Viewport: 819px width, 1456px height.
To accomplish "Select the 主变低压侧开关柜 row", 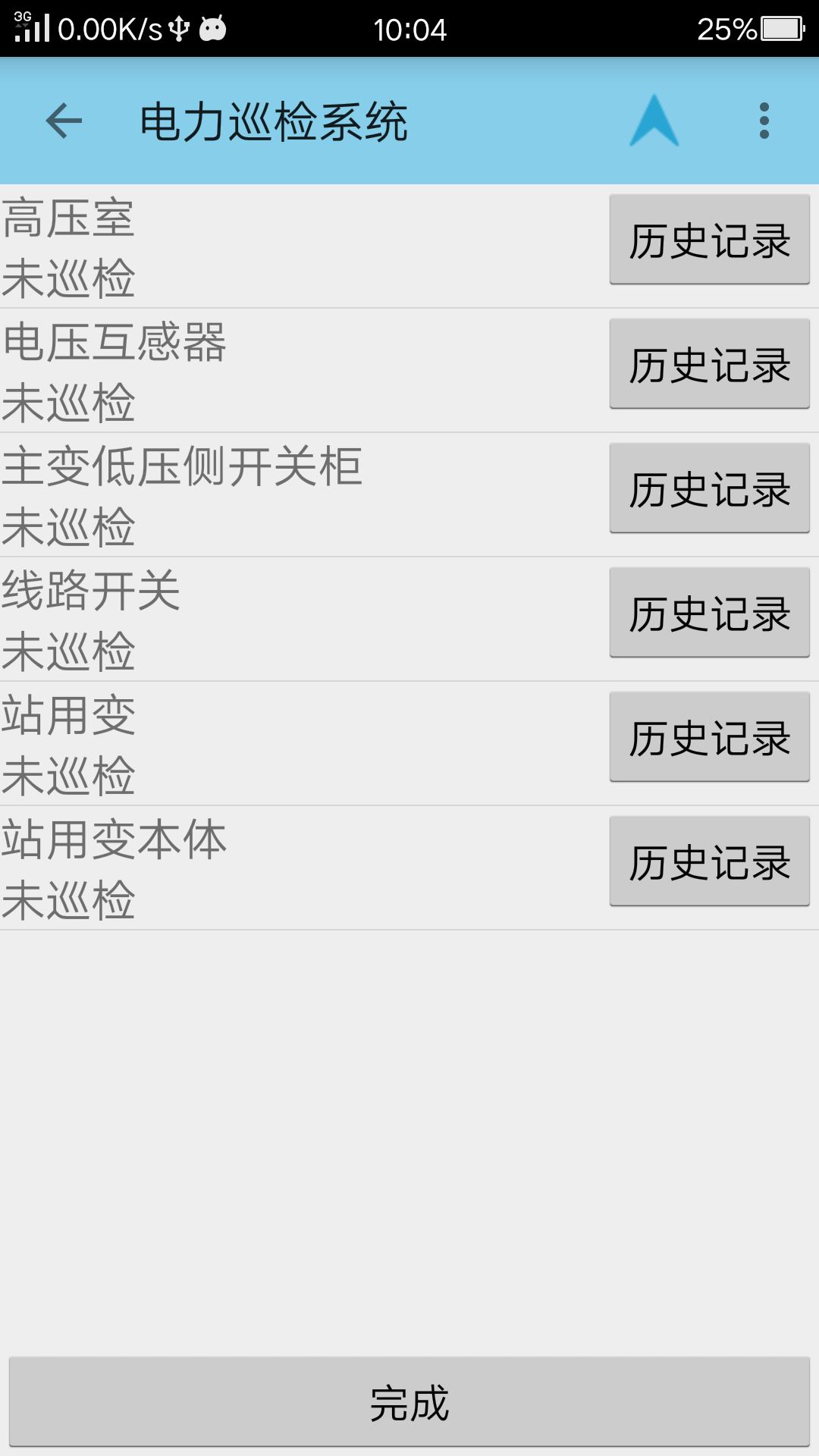I will [x=227, y=496].
